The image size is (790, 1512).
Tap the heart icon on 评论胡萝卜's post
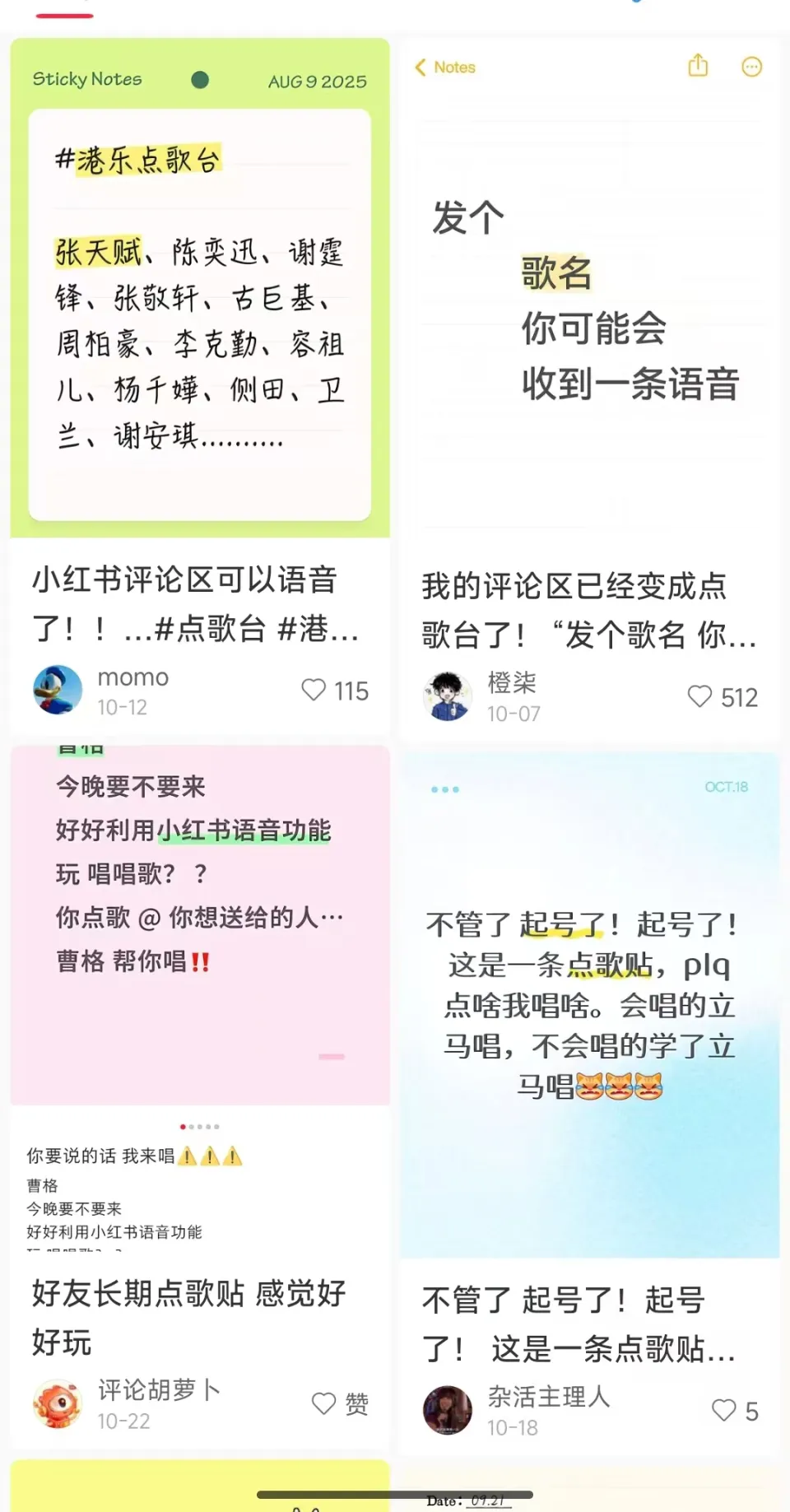tap(324, 1403)
